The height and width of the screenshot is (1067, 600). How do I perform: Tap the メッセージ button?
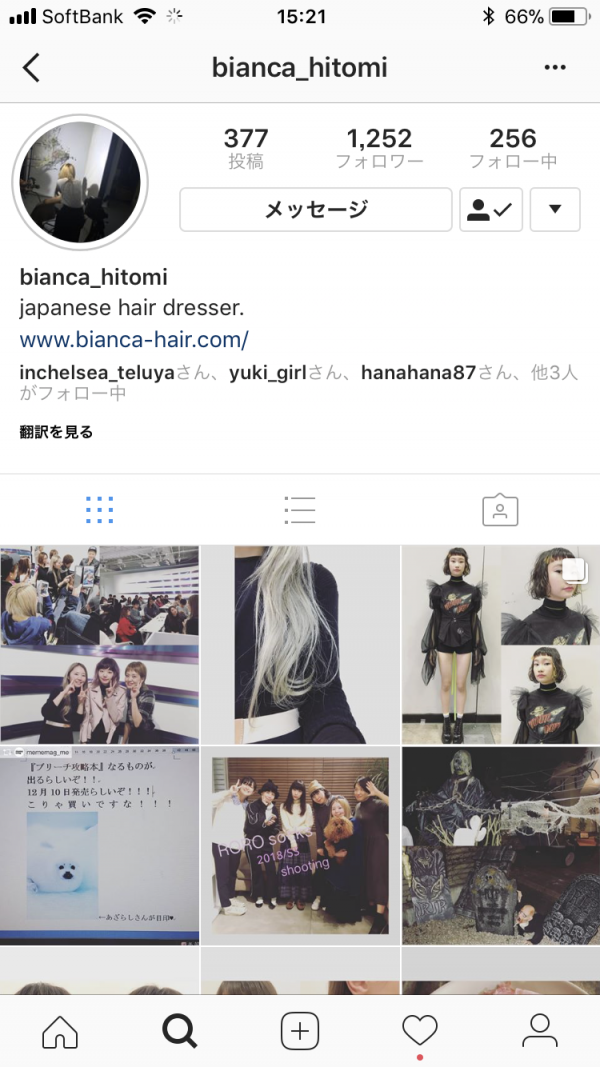click(316, 210)
